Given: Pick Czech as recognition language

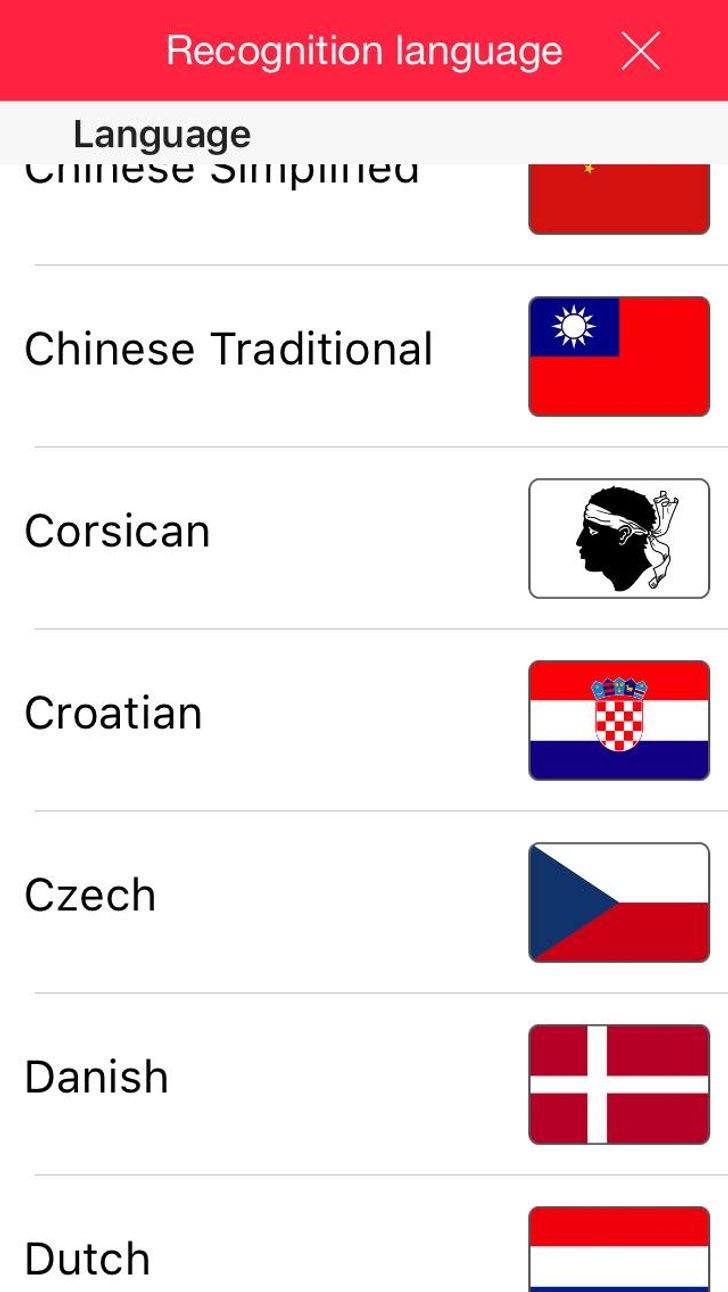Looking at the screenshot, I should [x=91, y=896].
